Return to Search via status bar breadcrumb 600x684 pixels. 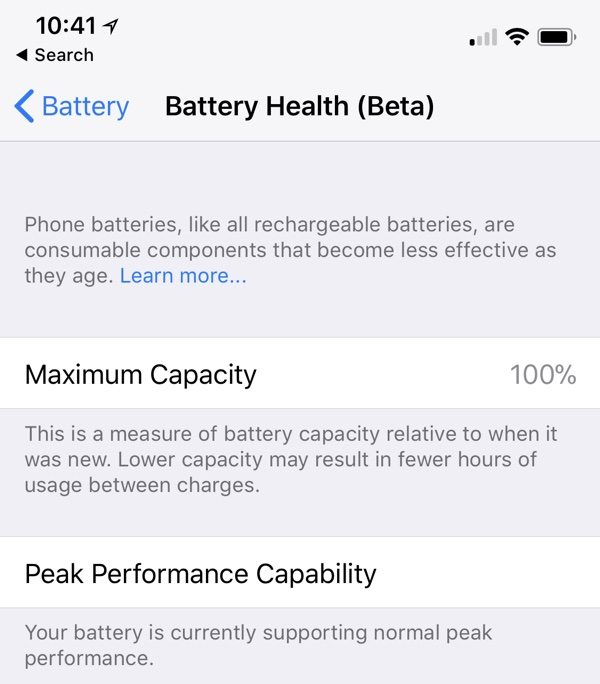55,55
